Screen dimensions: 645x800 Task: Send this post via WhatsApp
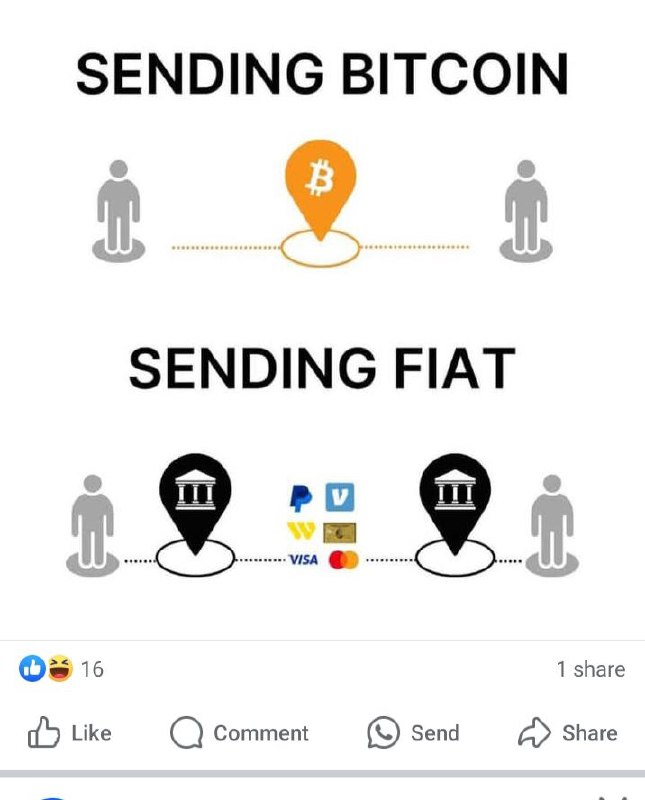click(x=412, y=733)
